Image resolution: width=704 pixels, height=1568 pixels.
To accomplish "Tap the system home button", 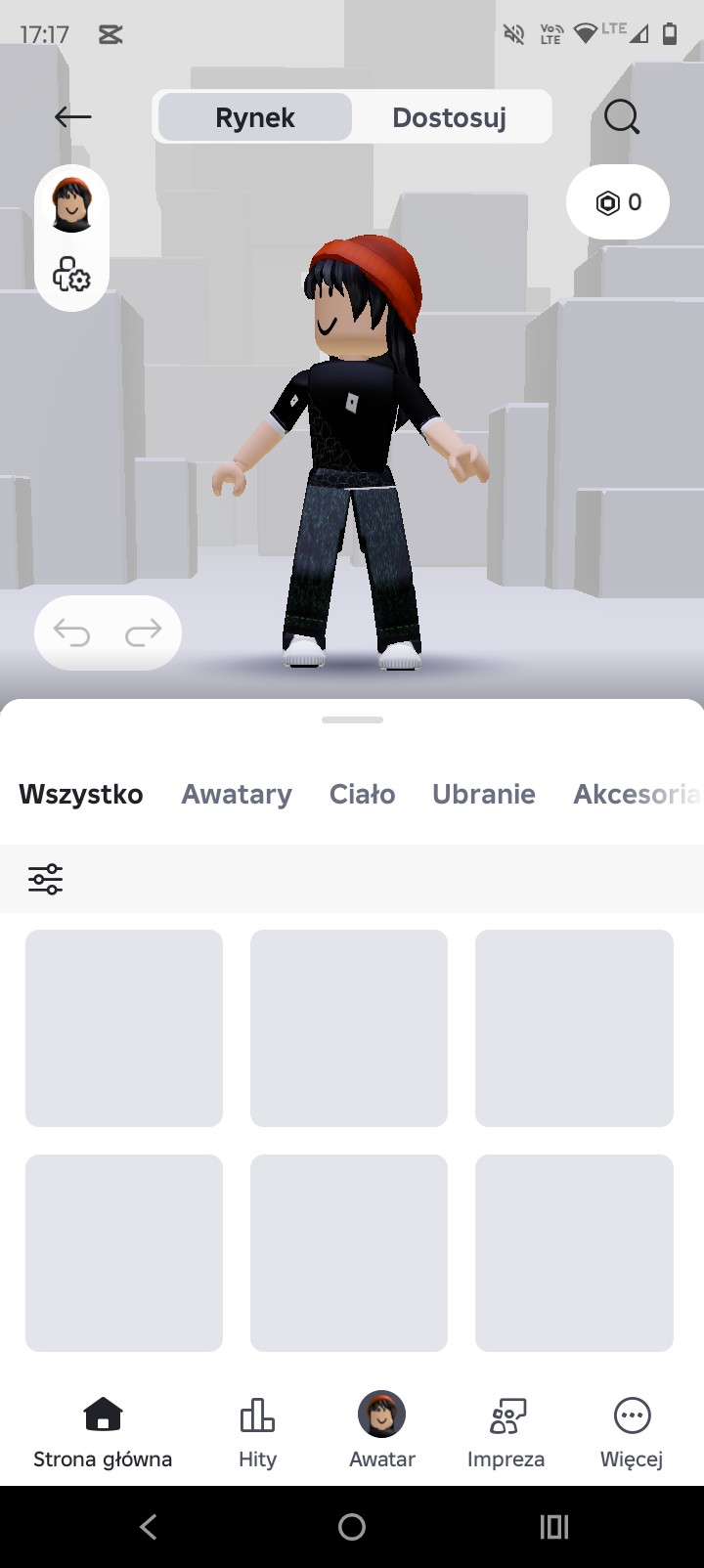I will (x=352, y=1527).
